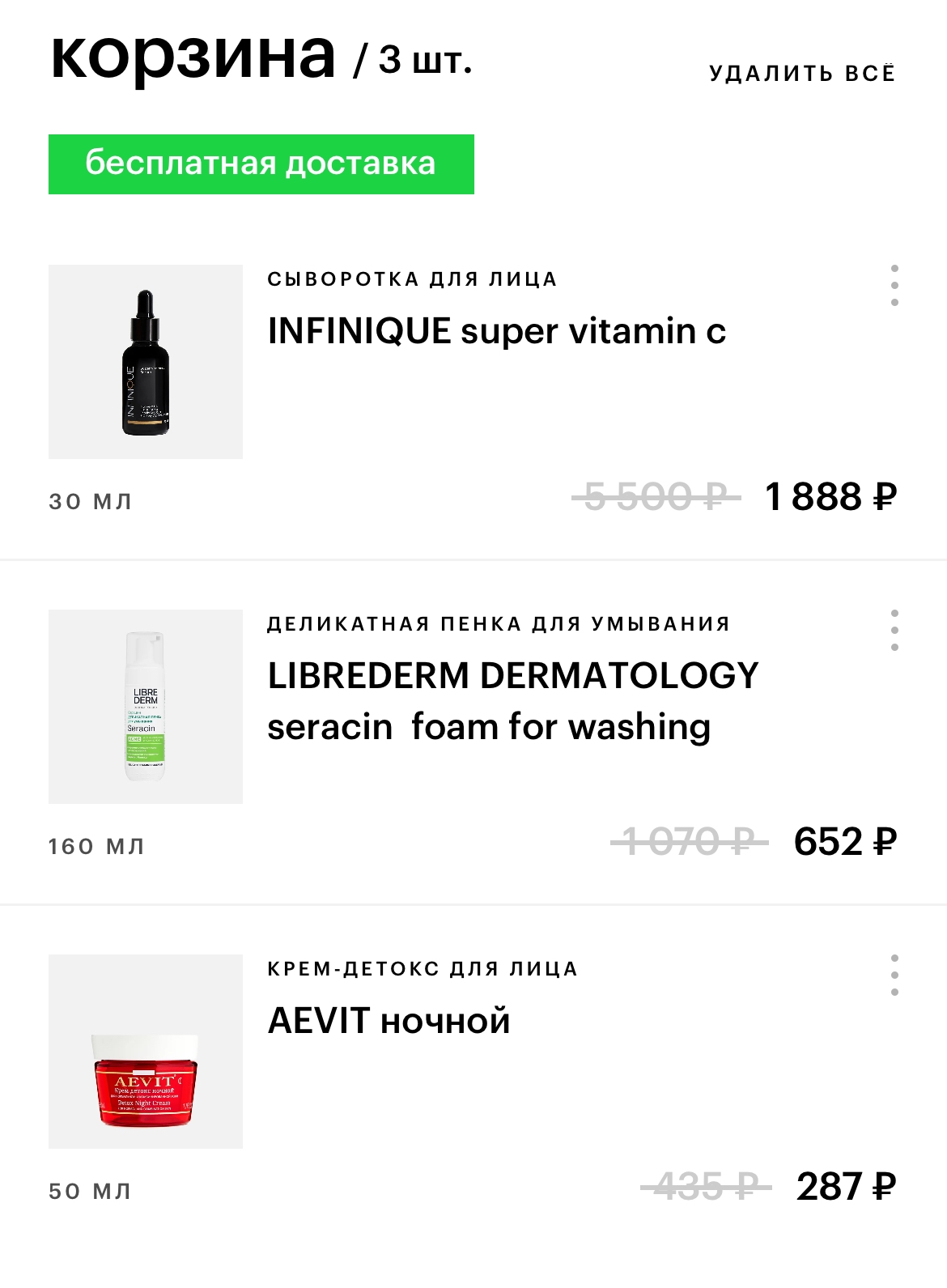
Task: Open AEVIT ночной cream product image
Action: [146, 1051]
